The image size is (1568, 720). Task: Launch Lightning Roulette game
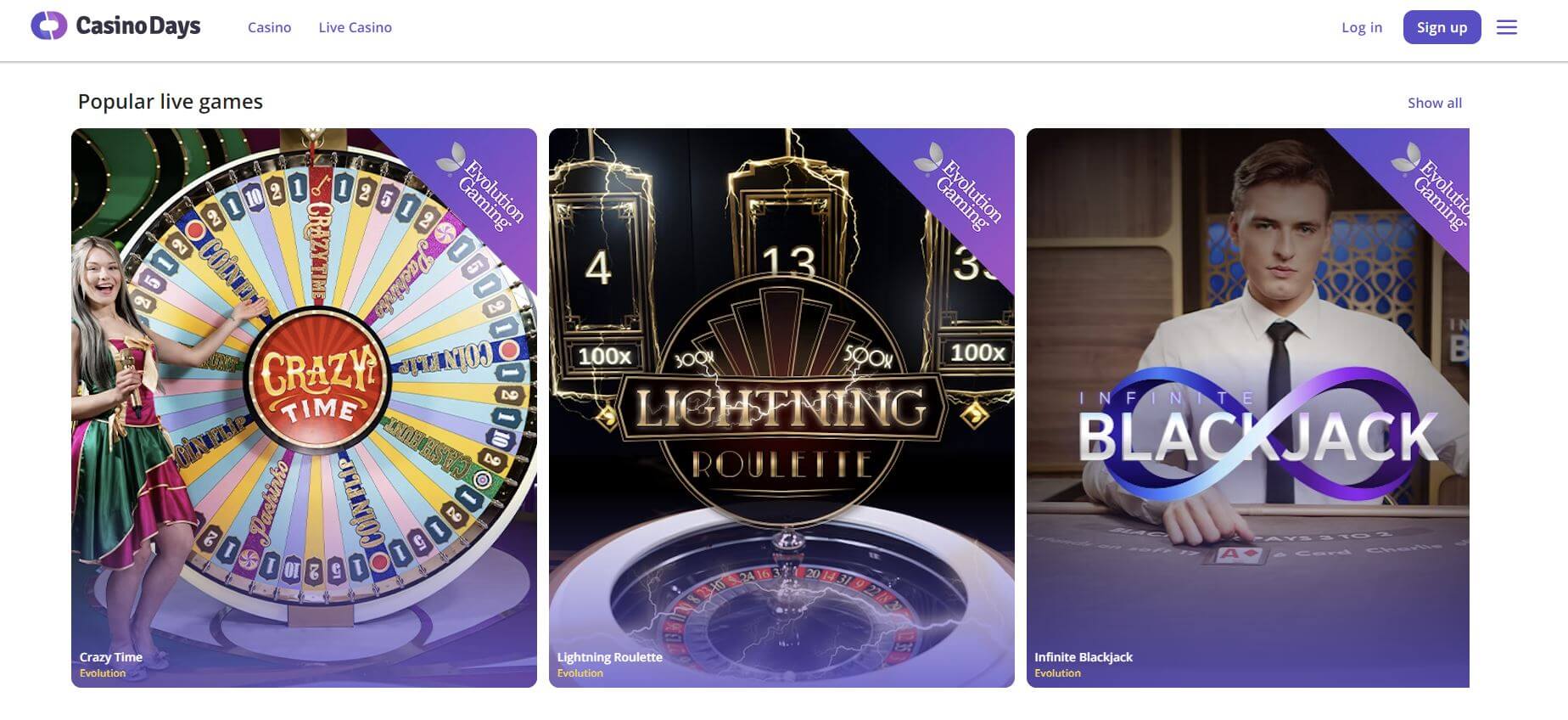[781, 408]
